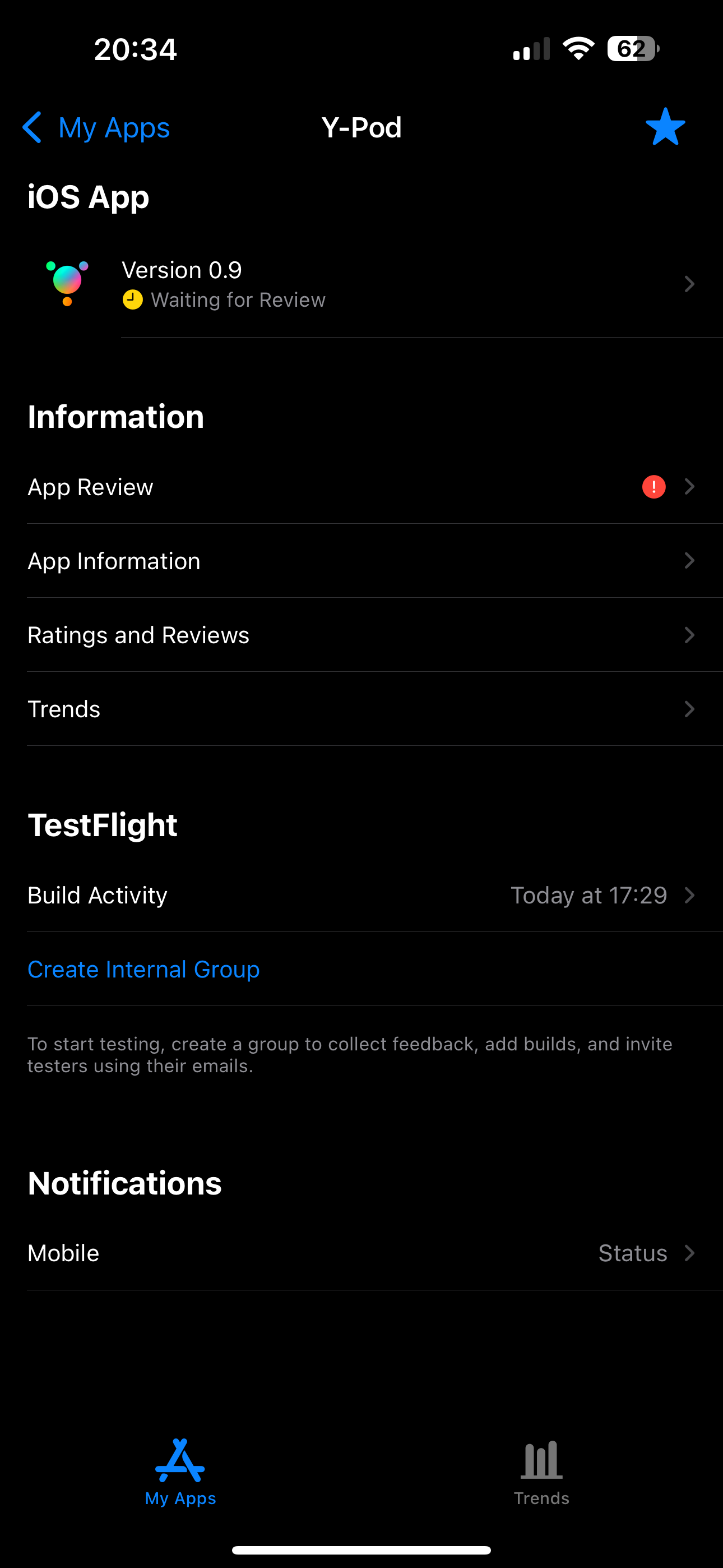
Task: Open the Trends row under Information
Action: click(x=361, y=709)
